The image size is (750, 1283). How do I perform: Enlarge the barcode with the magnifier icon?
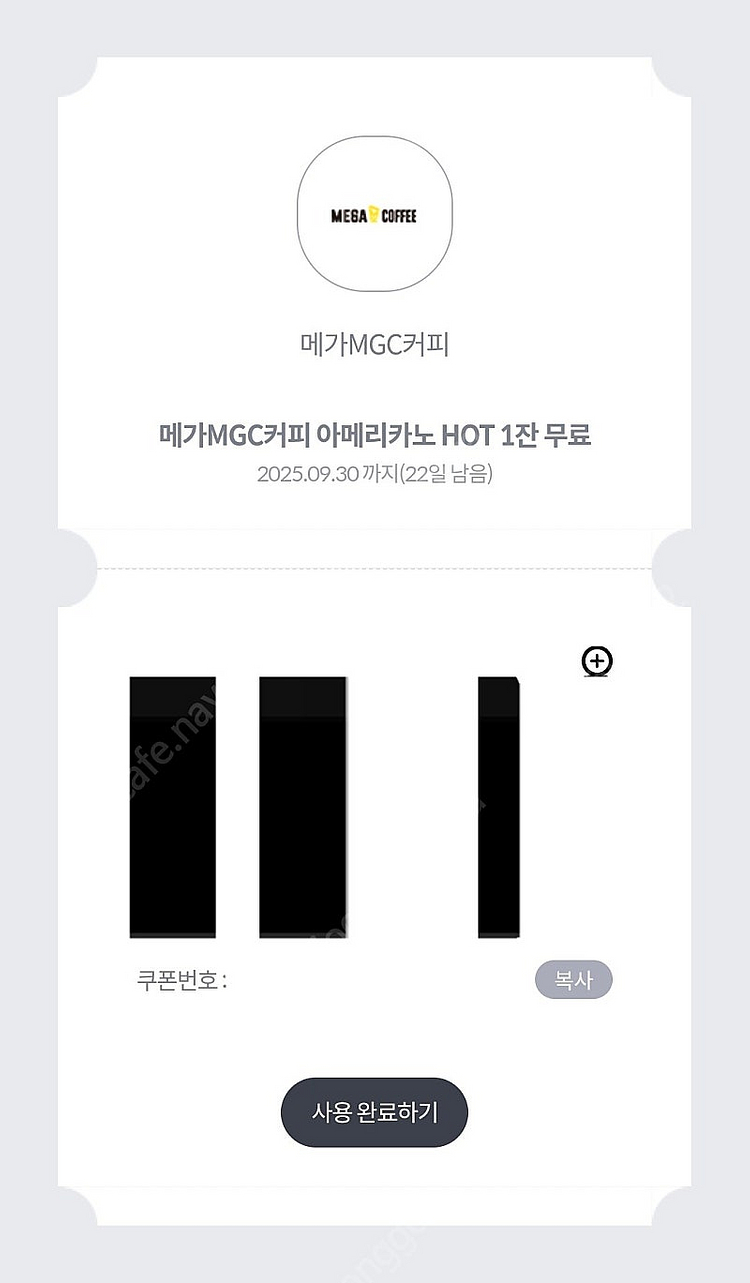597,661
